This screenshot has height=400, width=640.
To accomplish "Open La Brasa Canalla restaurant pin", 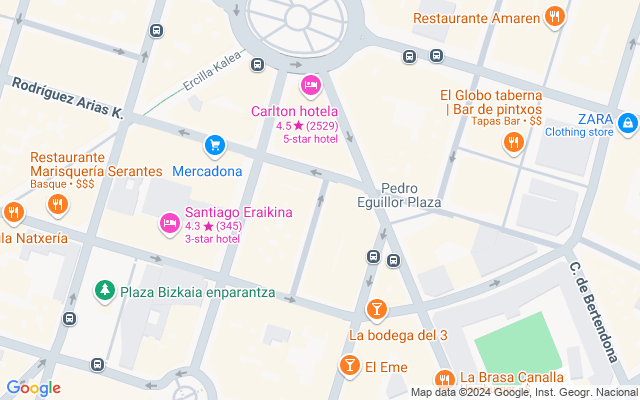I will point(444,379).
